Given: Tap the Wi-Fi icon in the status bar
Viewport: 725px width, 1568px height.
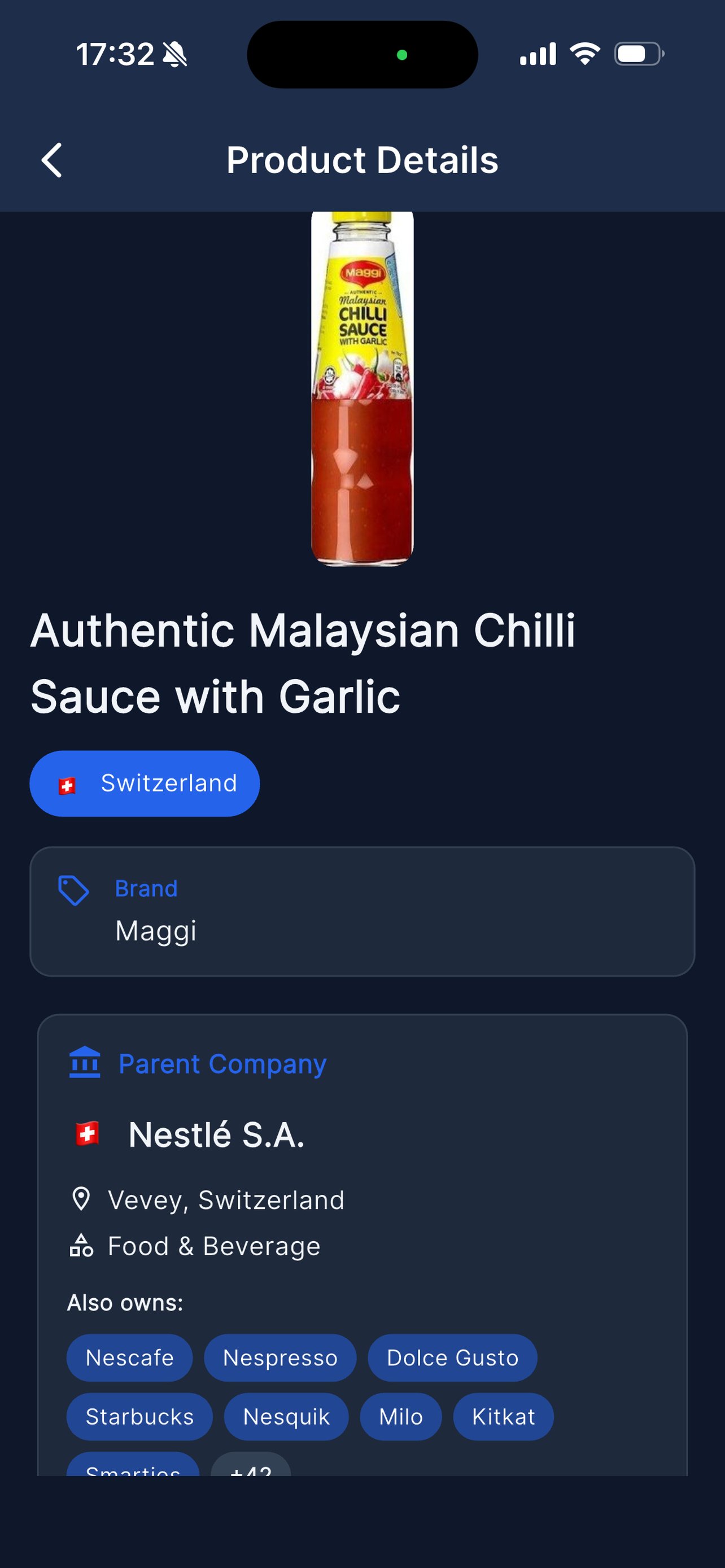Looking at the screenshot, I should pos(585,54).
